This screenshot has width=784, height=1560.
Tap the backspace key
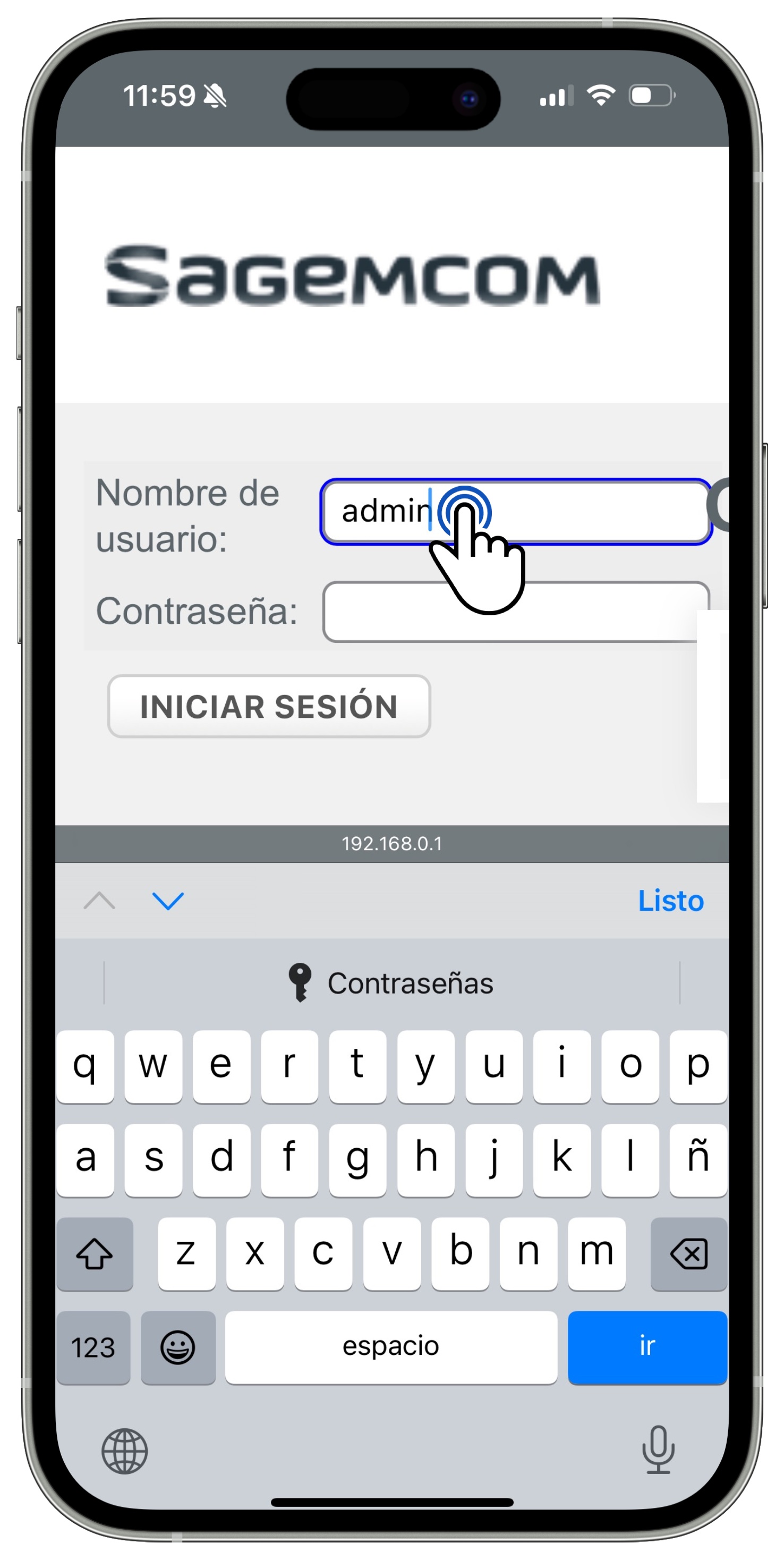click(688, 1253)
